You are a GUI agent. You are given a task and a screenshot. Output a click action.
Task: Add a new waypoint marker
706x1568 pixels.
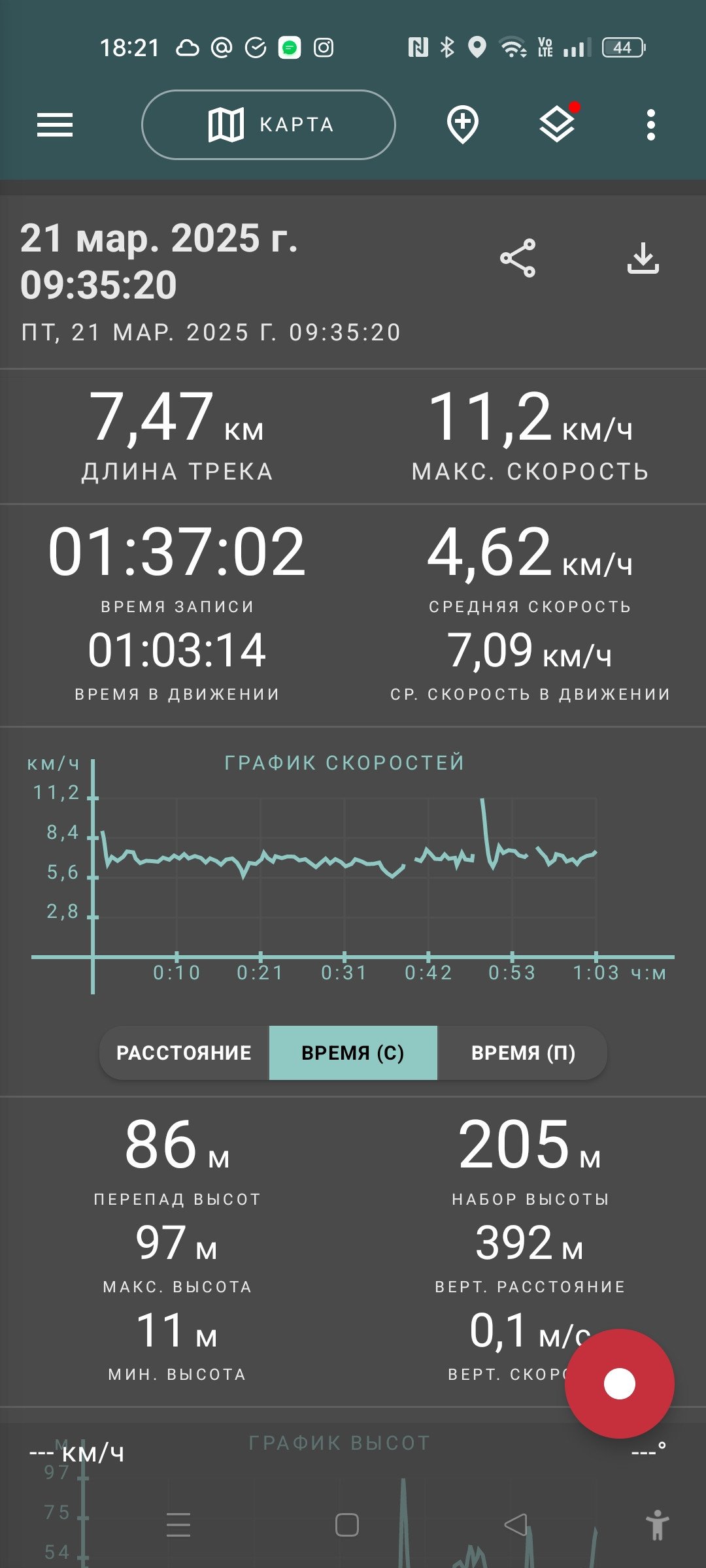(x=463, y=125)
